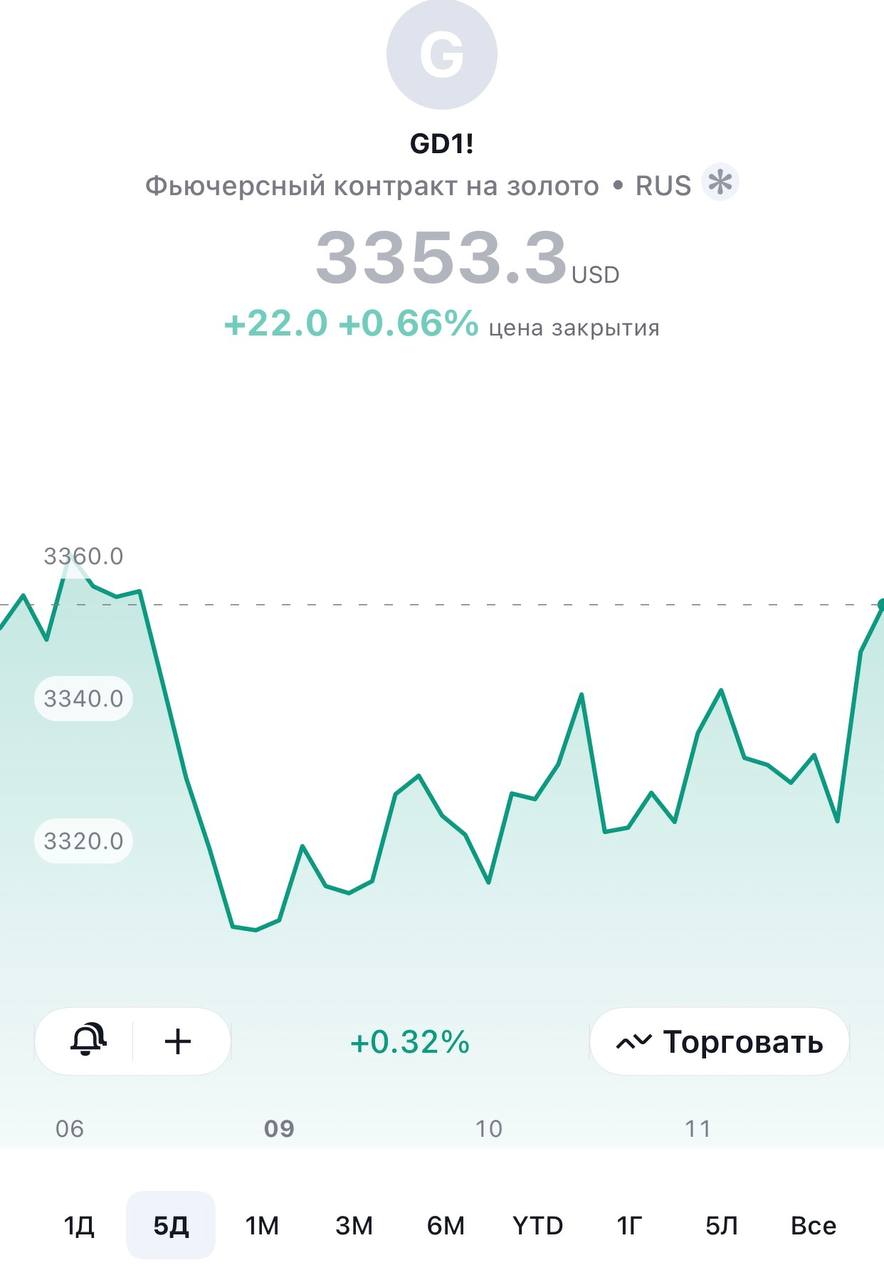Screen dimensions: 884x1280
Task: Open the Торговать trade button
Action: 719,1042
